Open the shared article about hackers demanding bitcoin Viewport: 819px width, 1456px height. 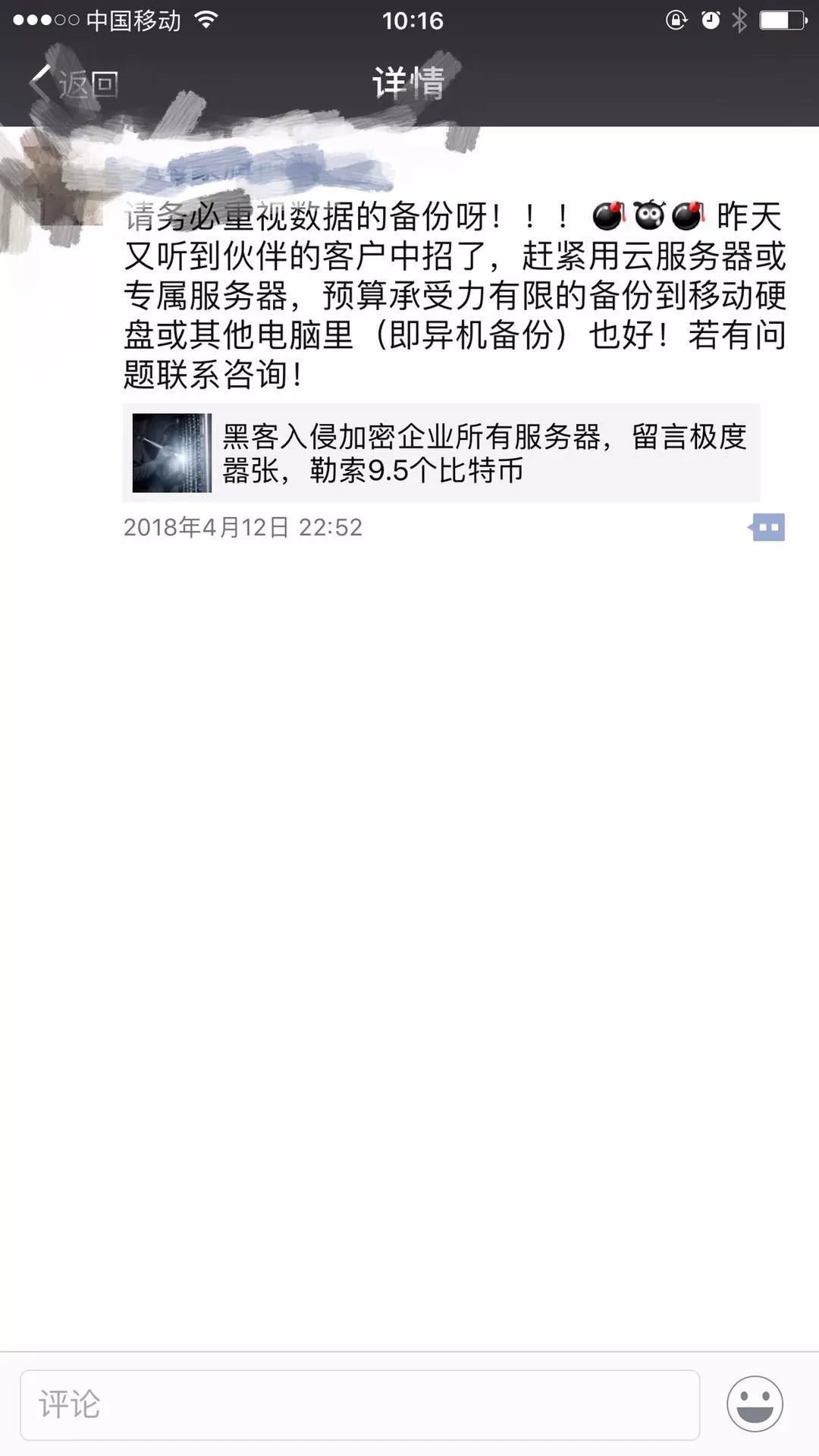[x=441, y=453]
